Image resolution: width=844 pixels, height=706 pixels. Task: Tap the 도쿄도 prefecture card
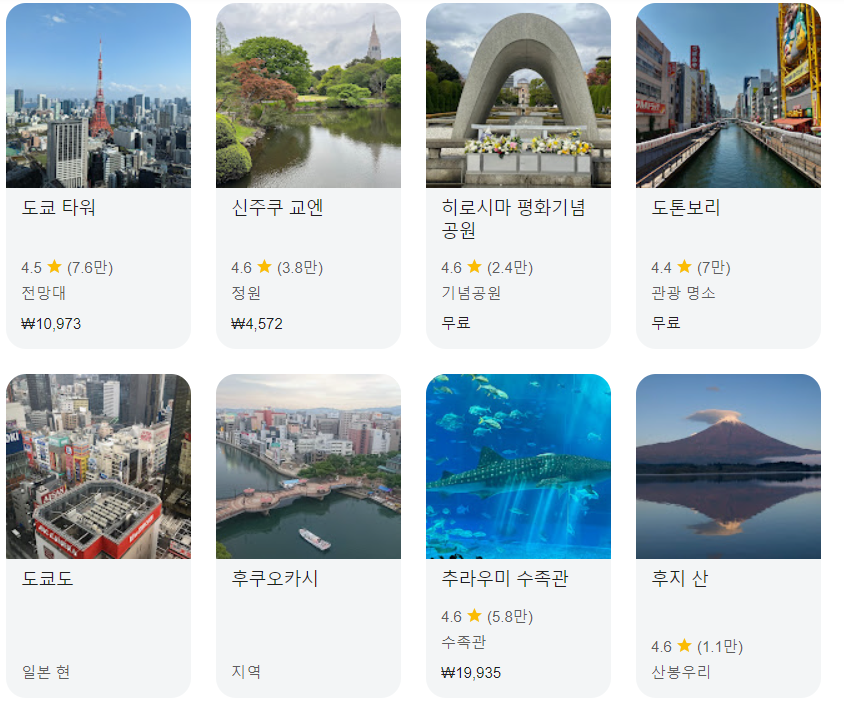(x=98, y=536)
